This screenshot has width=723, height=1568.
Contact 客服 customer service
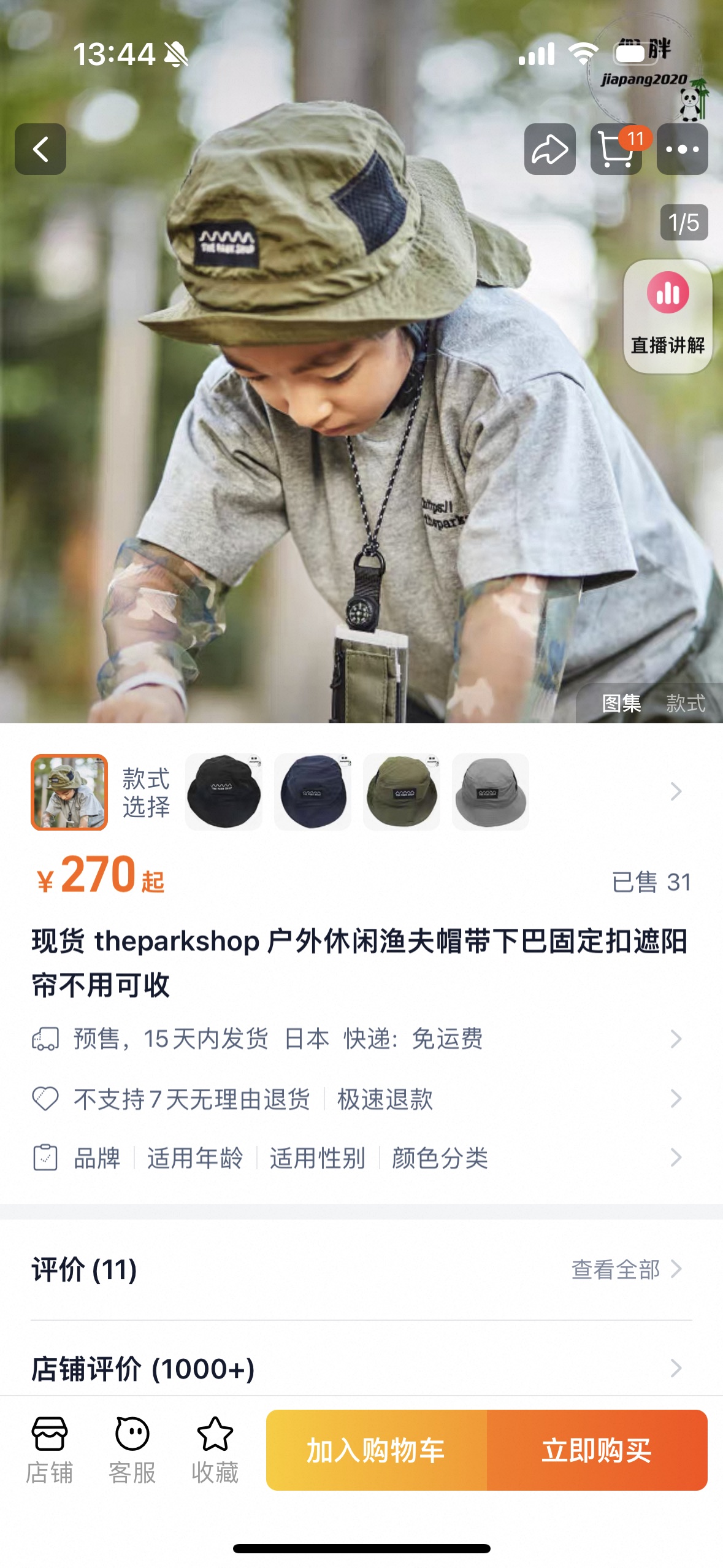point(132,1450)
